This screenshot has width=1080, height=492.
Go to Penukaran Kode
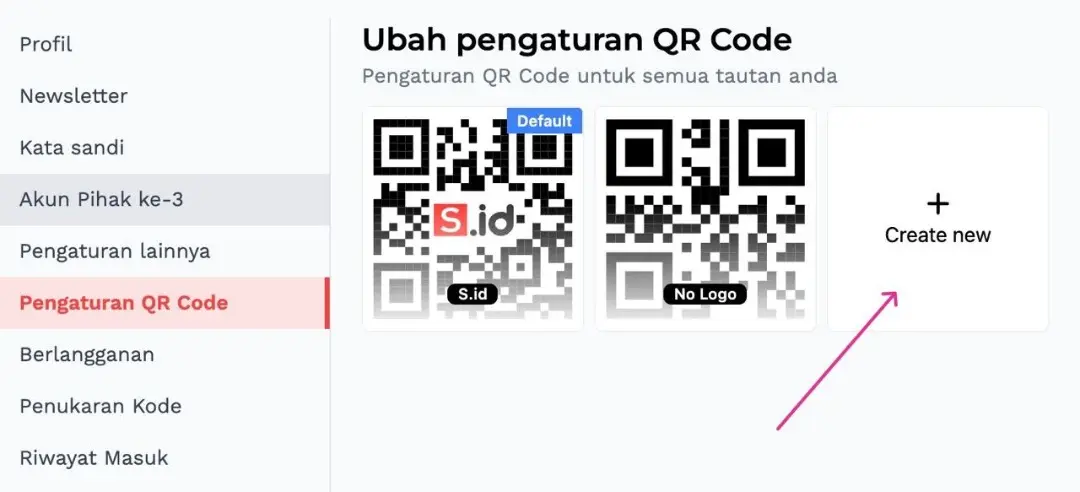coord(100,406)
